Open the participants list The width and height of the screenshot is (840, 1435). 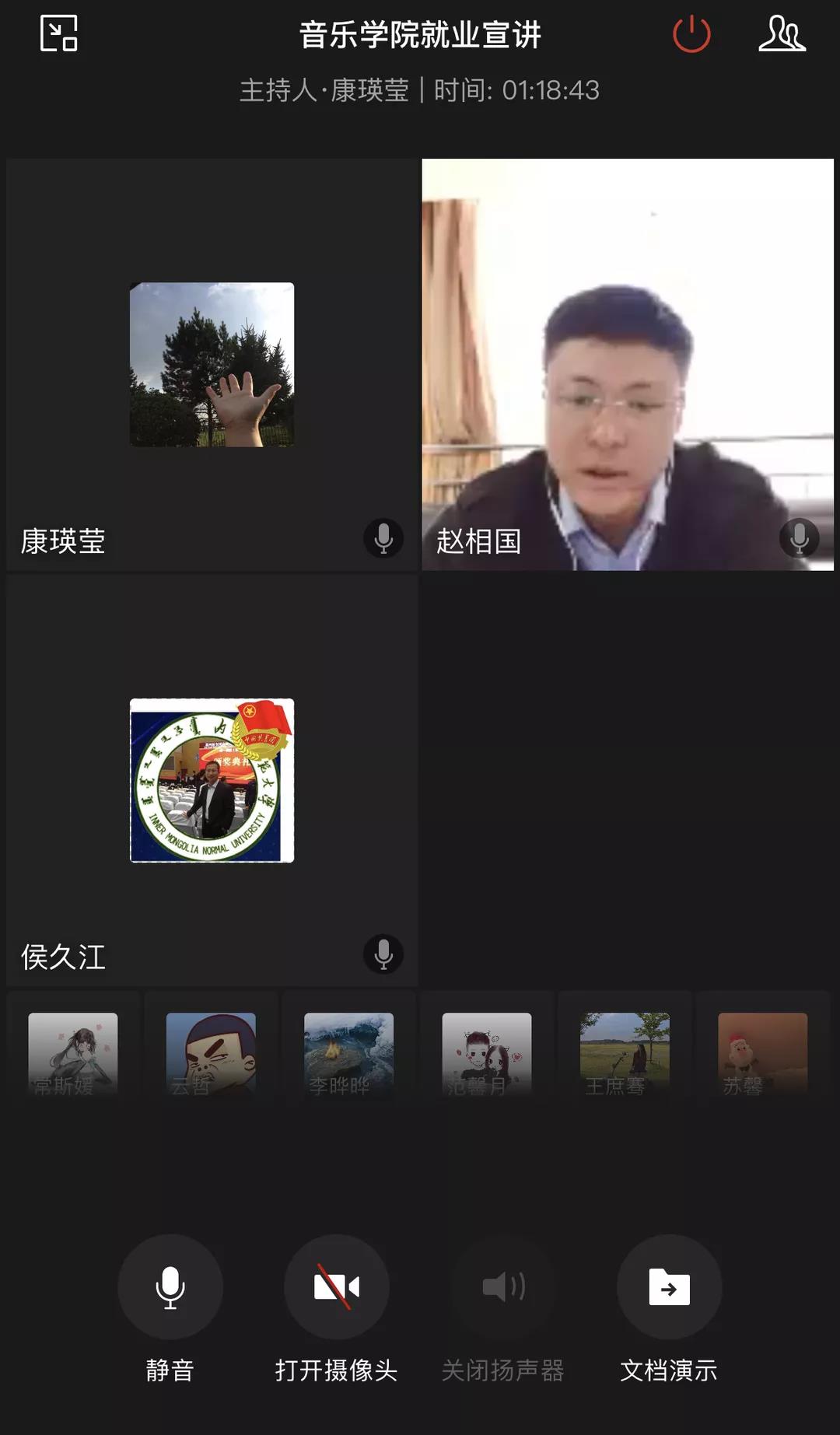click(782, 34)
